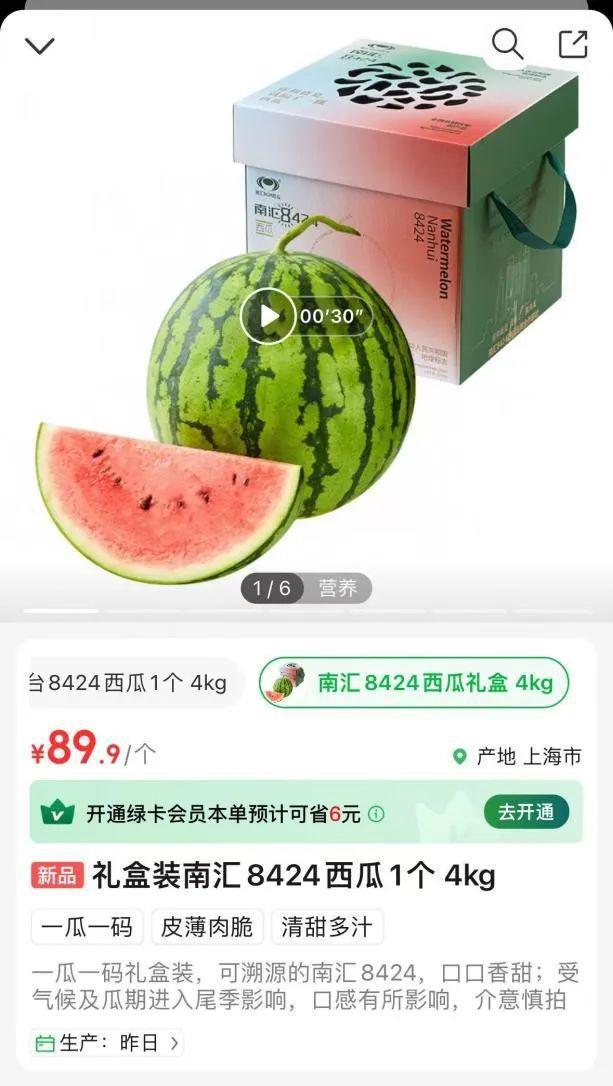The width and height of the screenshot is (613, 1086).
Task: Collapse the page with the down chevron
Action: pyautogui.click(x=39, y=46)
